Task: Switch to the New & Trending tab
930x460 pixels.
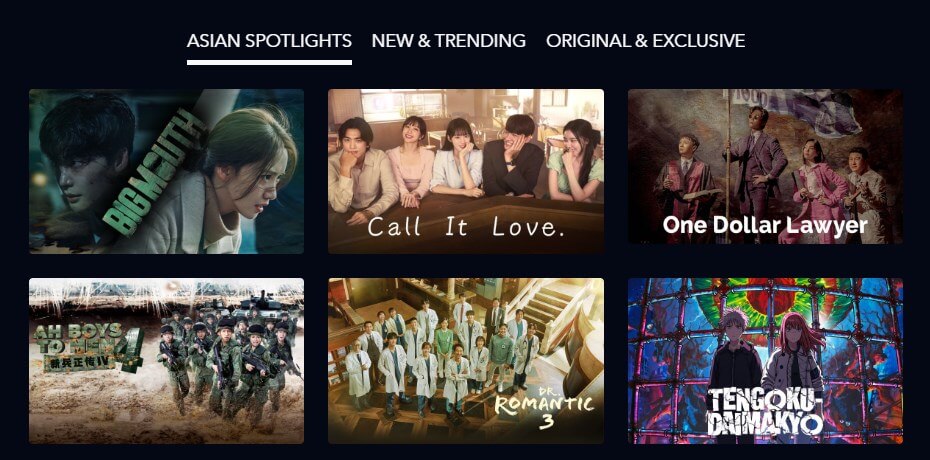Action: click(448, 41)
